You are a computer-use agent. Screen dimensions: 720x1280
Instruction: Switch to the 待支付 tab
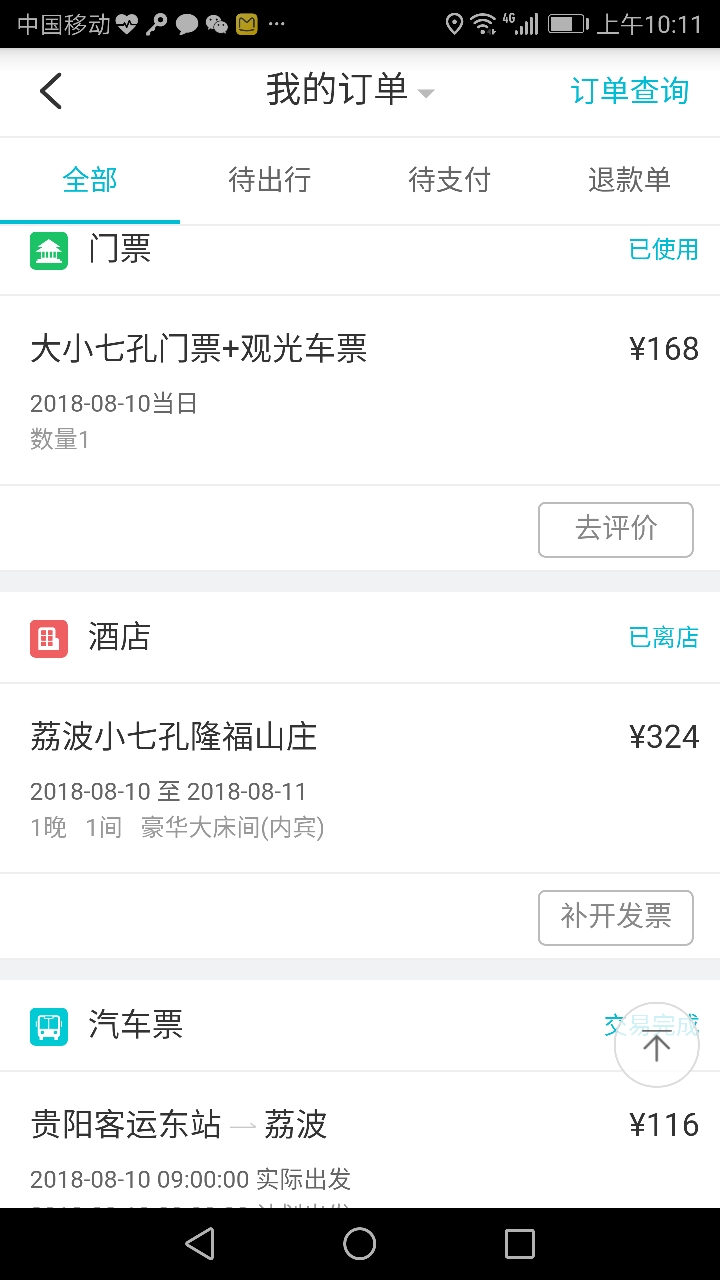[x=450, y=180]
